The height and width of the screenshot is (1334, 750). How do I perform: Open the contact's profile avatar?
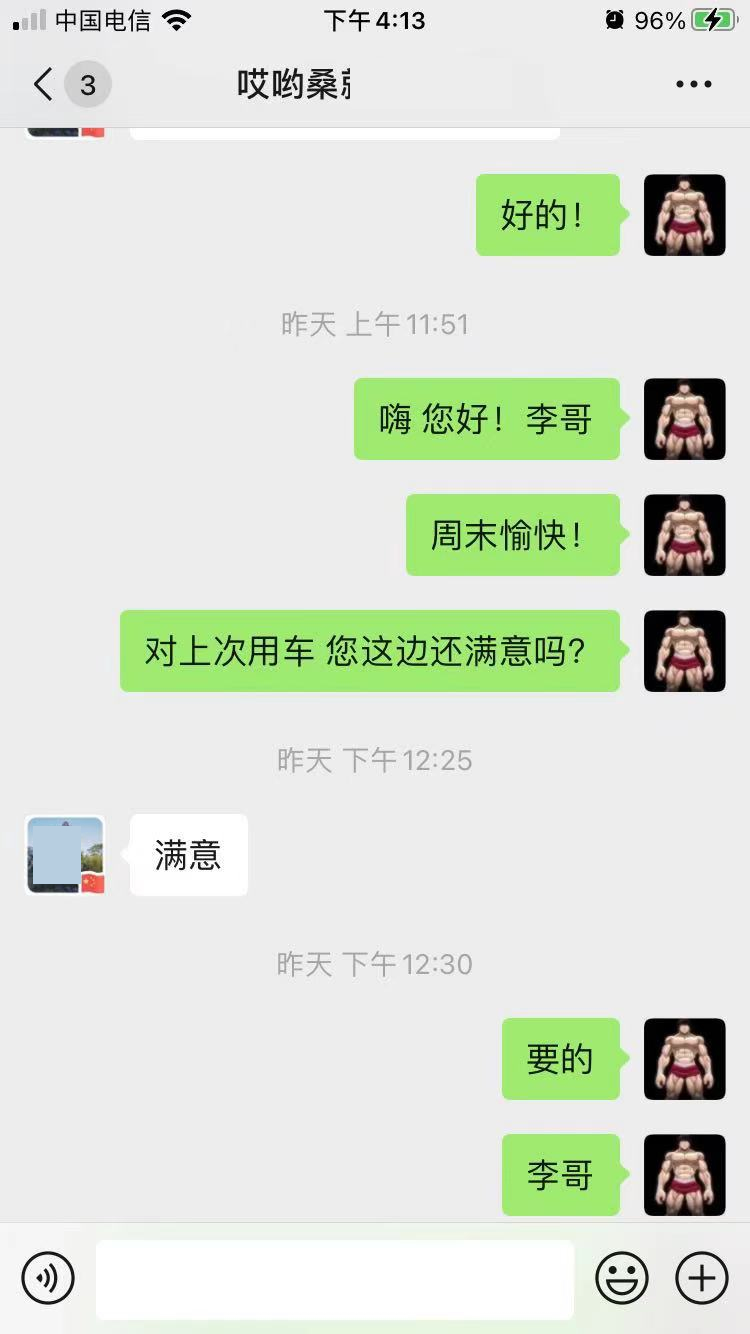(x=64, y=854)
